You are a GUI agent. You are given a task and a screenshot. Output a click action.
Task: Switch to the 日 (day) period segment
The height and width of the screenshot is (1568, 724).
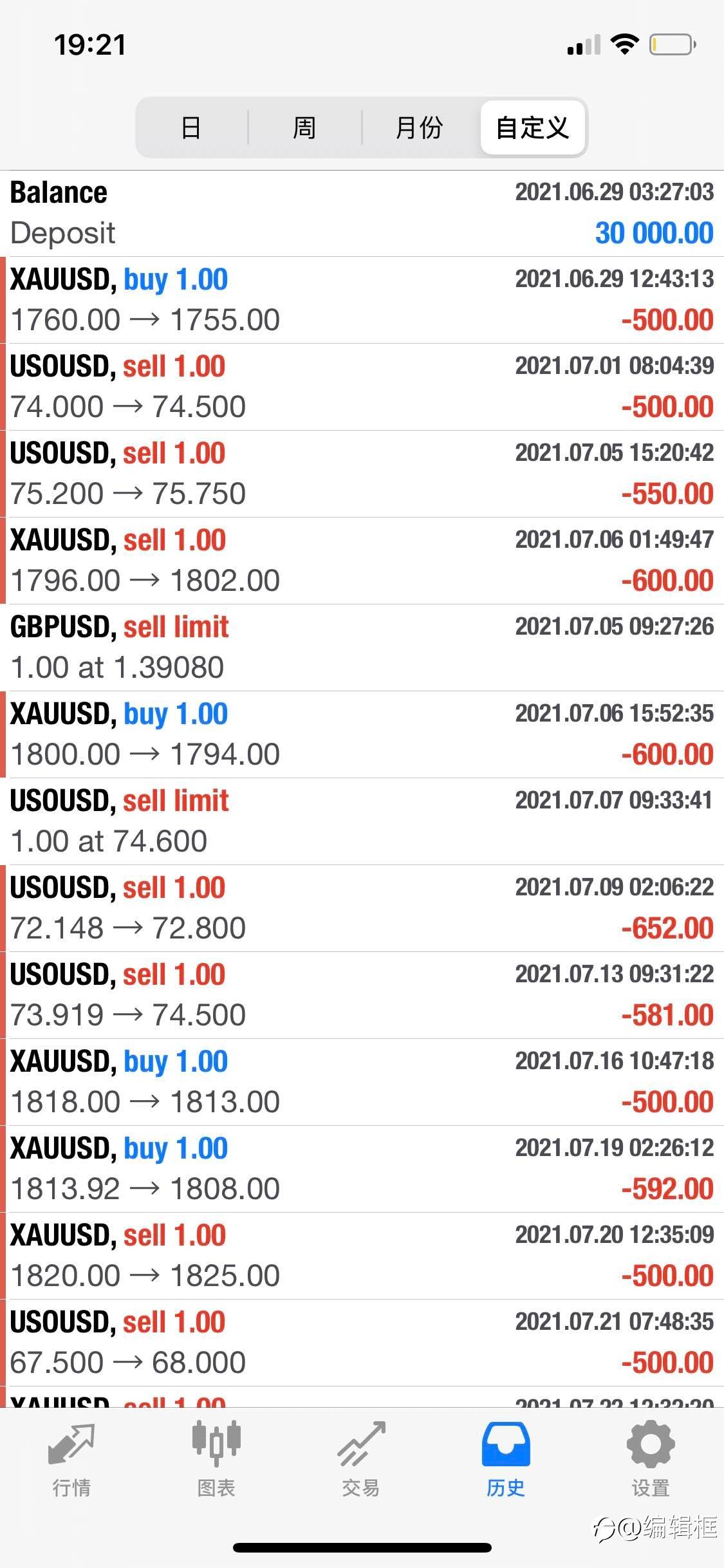[191, 127]
